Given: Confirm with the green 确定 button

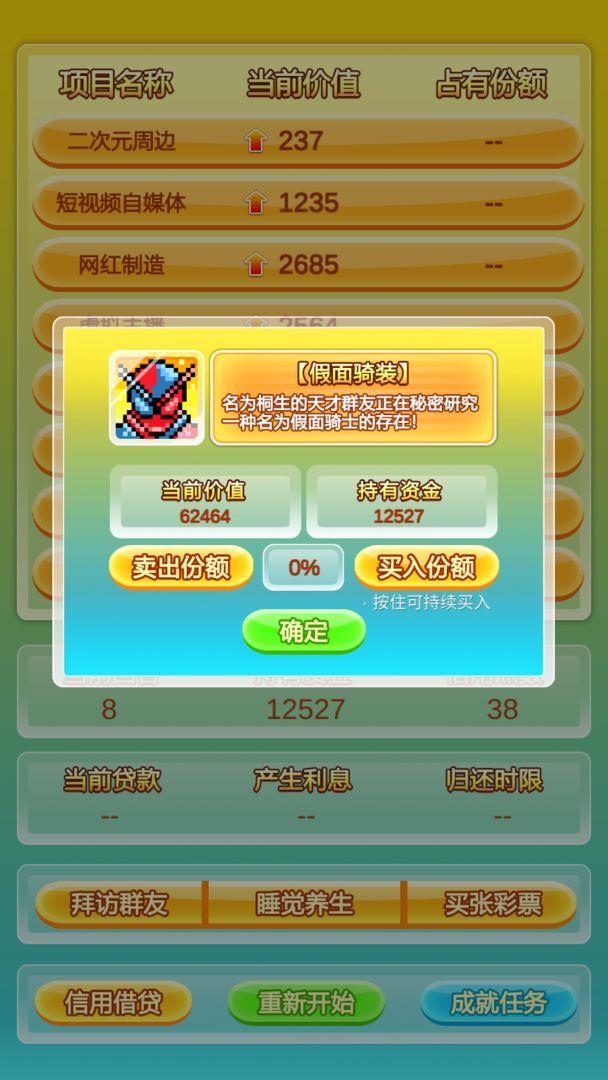Looking at the screenshot, I should [x=303, y=631].
